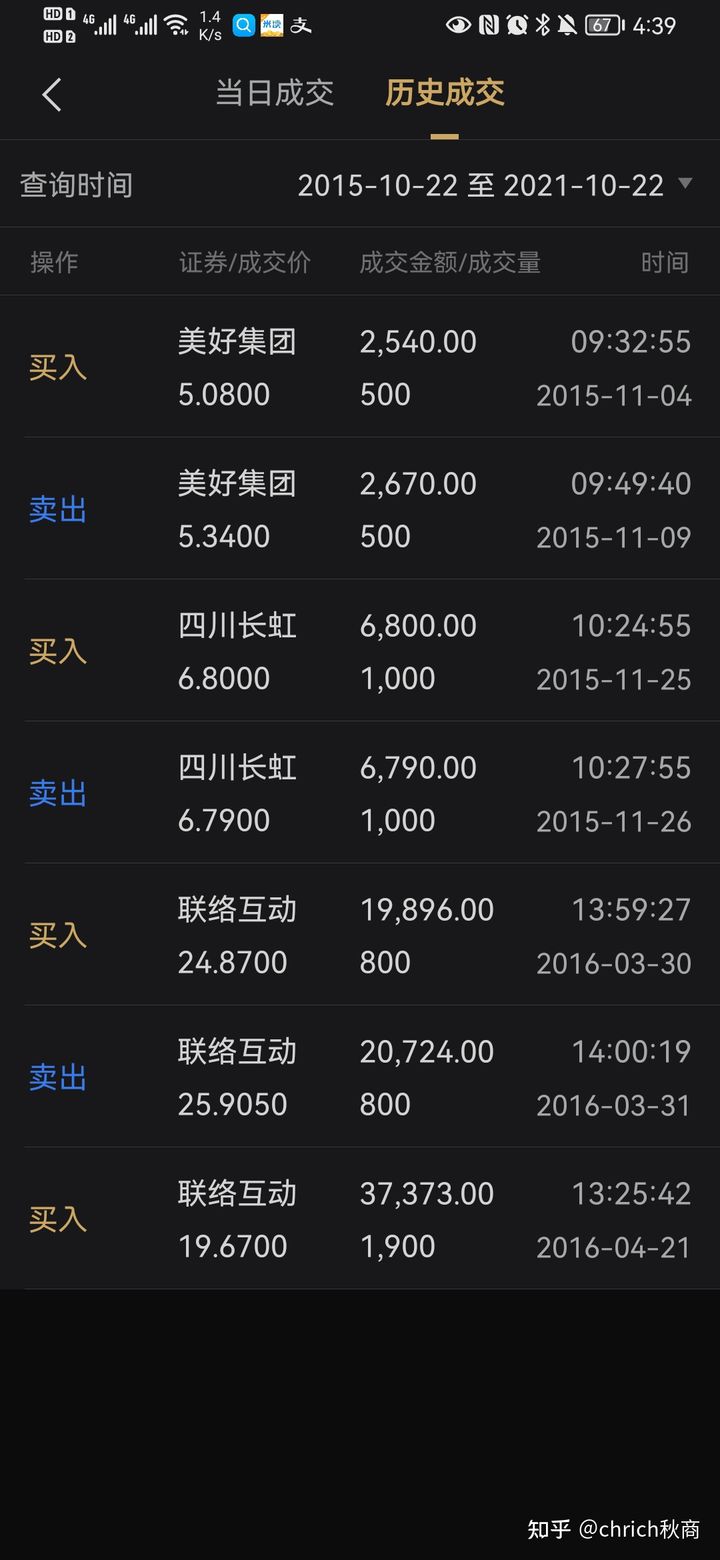Image resolution: width=720 pixels, height=1560 pixels.
Task: Switch to the 当日成交 tab
Action: pos(276,94)
